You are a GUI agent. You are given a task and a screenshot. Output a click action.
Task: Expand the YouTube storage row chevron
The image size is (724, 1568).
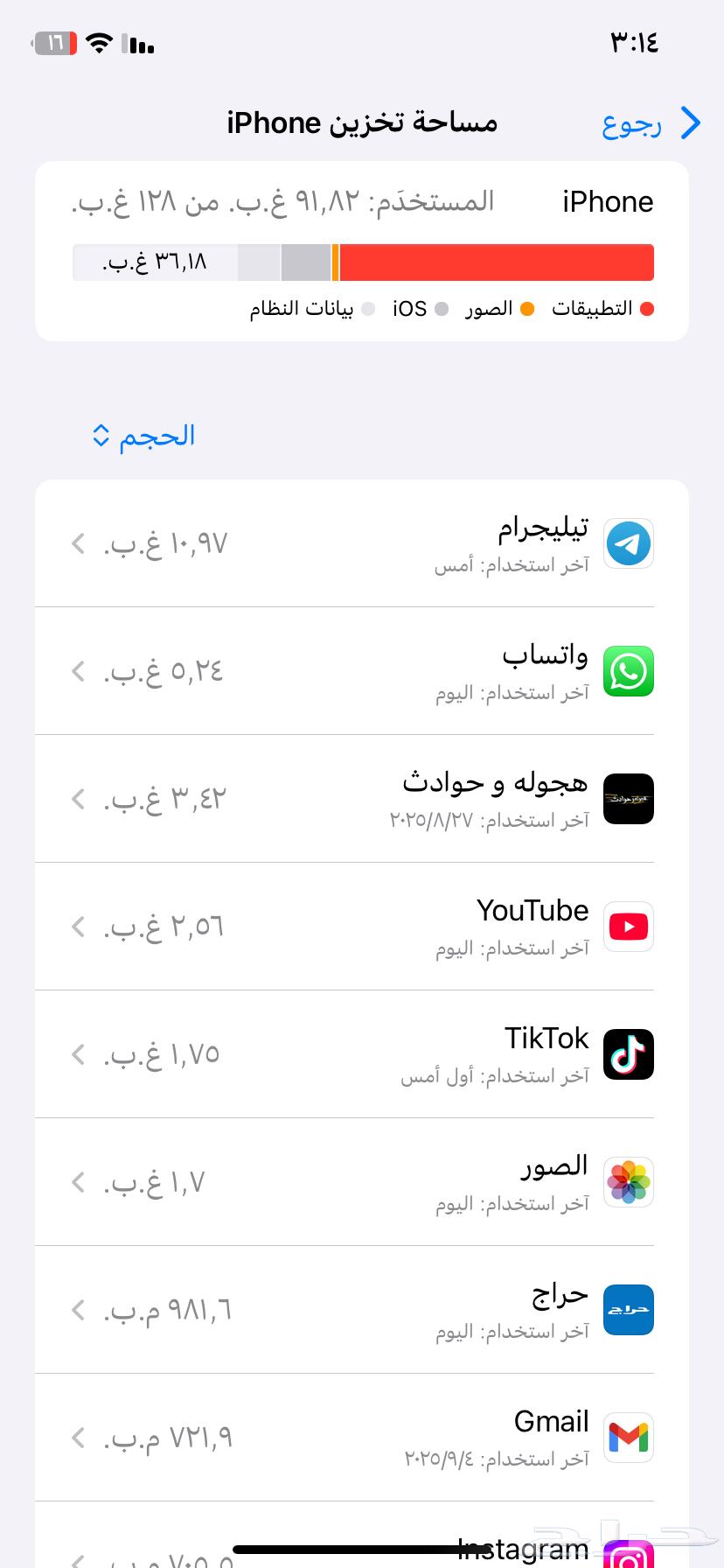(x=77, y=927)
